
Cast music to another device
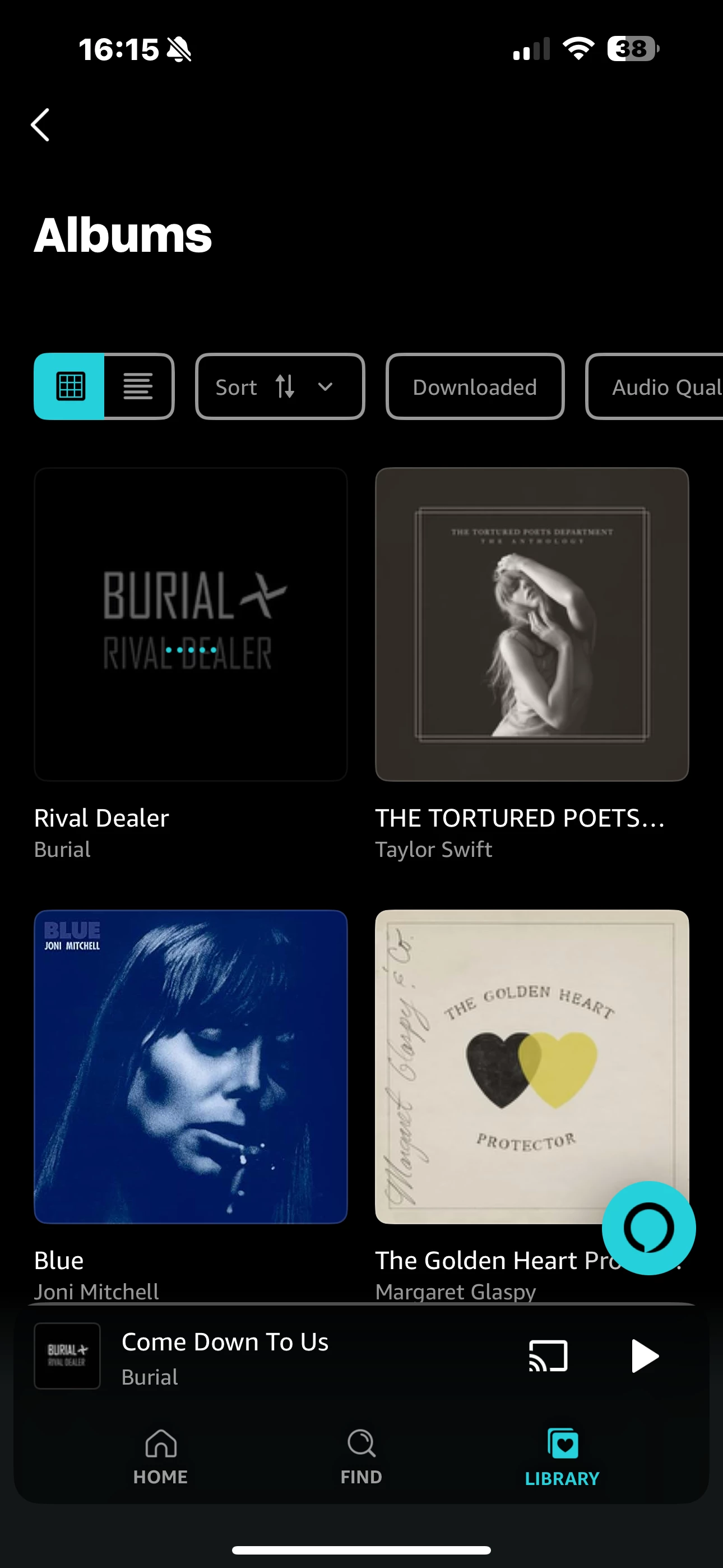click(x=548, y=1356)
